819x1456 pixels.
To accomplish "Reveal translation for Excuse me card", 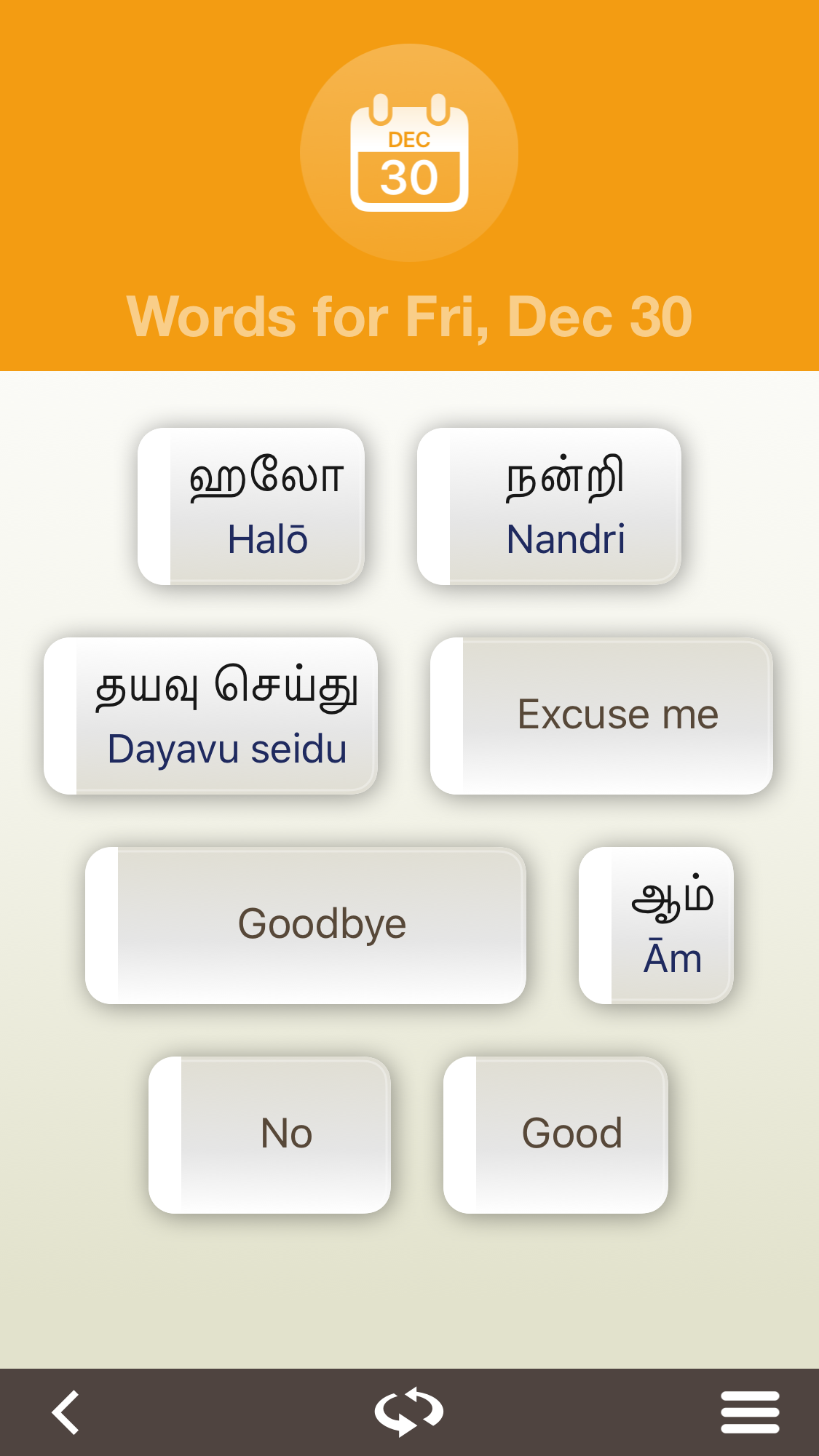I will click(x=601, y=716).
